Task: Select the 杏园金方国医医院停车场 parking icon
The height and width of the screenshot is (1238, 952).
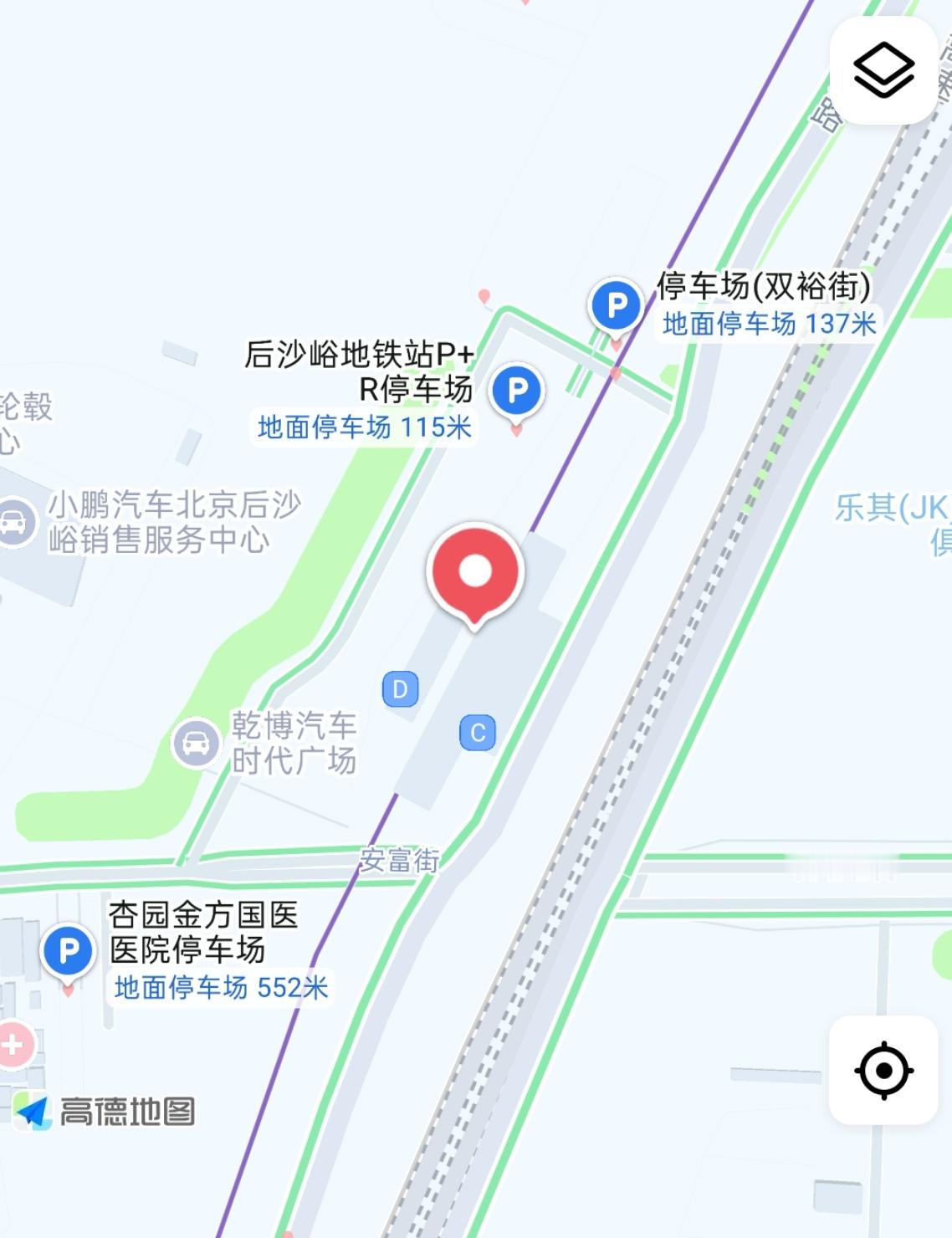Action: [67, 949]
